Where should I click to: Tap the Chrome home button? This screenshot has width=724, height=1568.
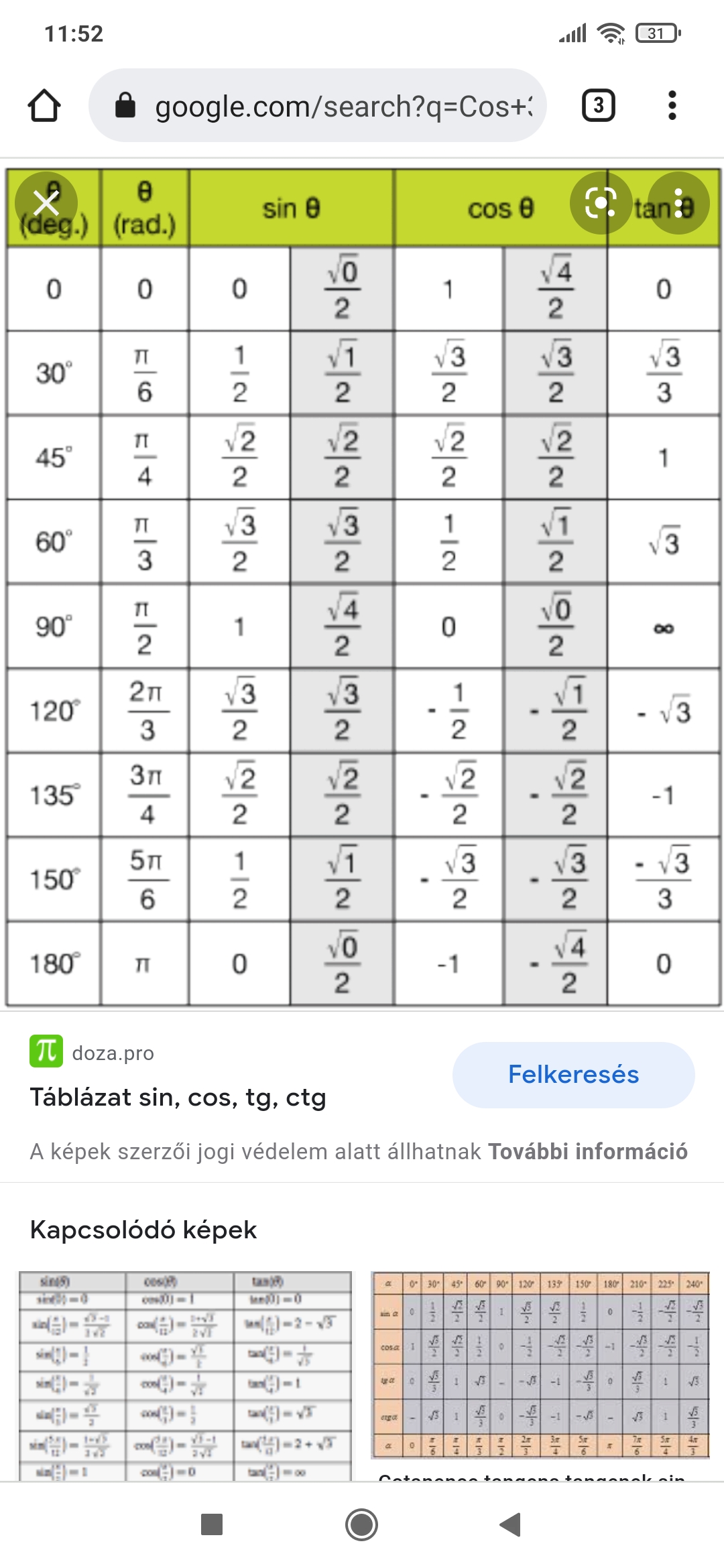(44, 106)
